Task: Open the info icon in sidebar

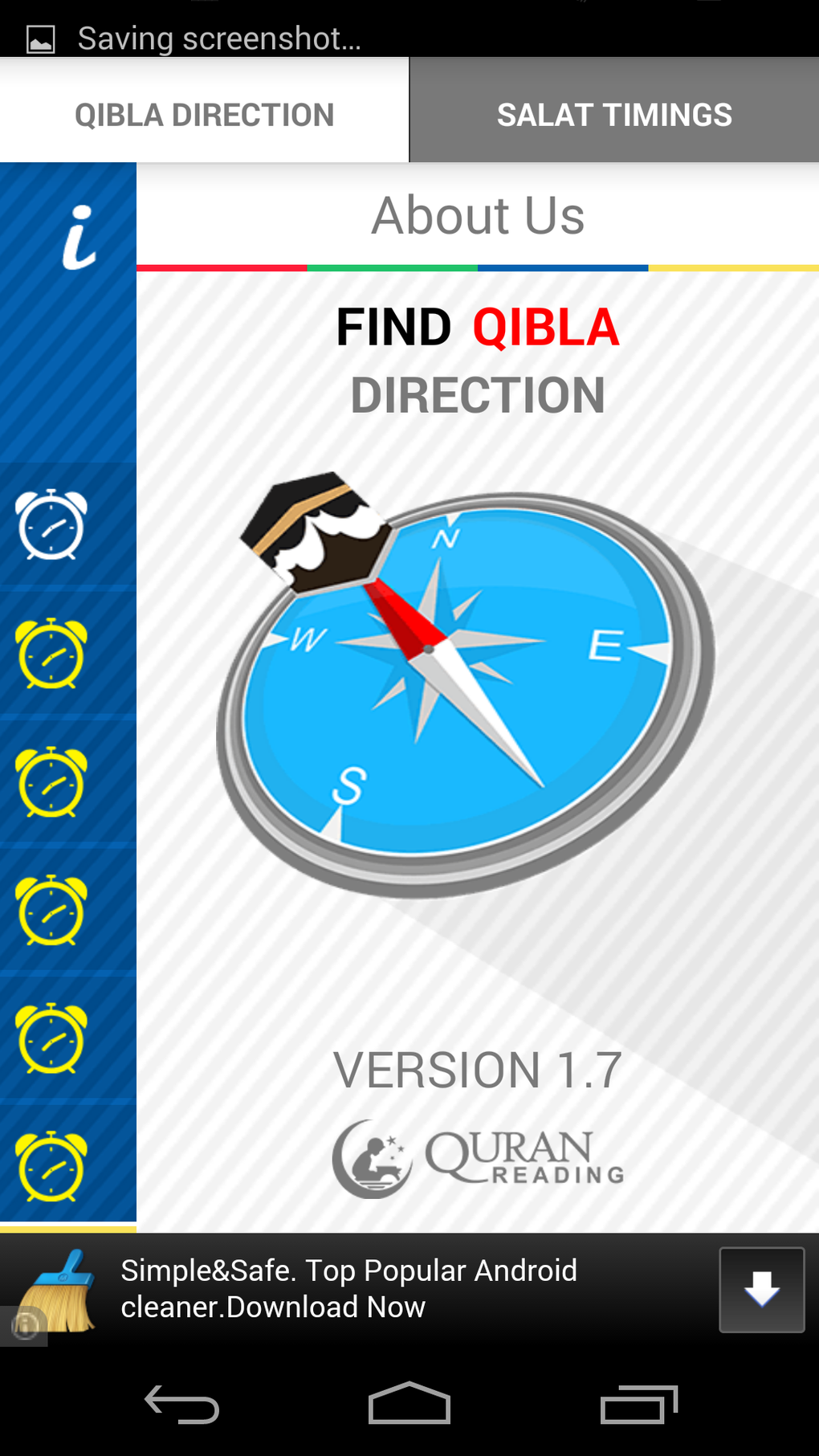Action: pyautogui.click(x=79, y=237)
